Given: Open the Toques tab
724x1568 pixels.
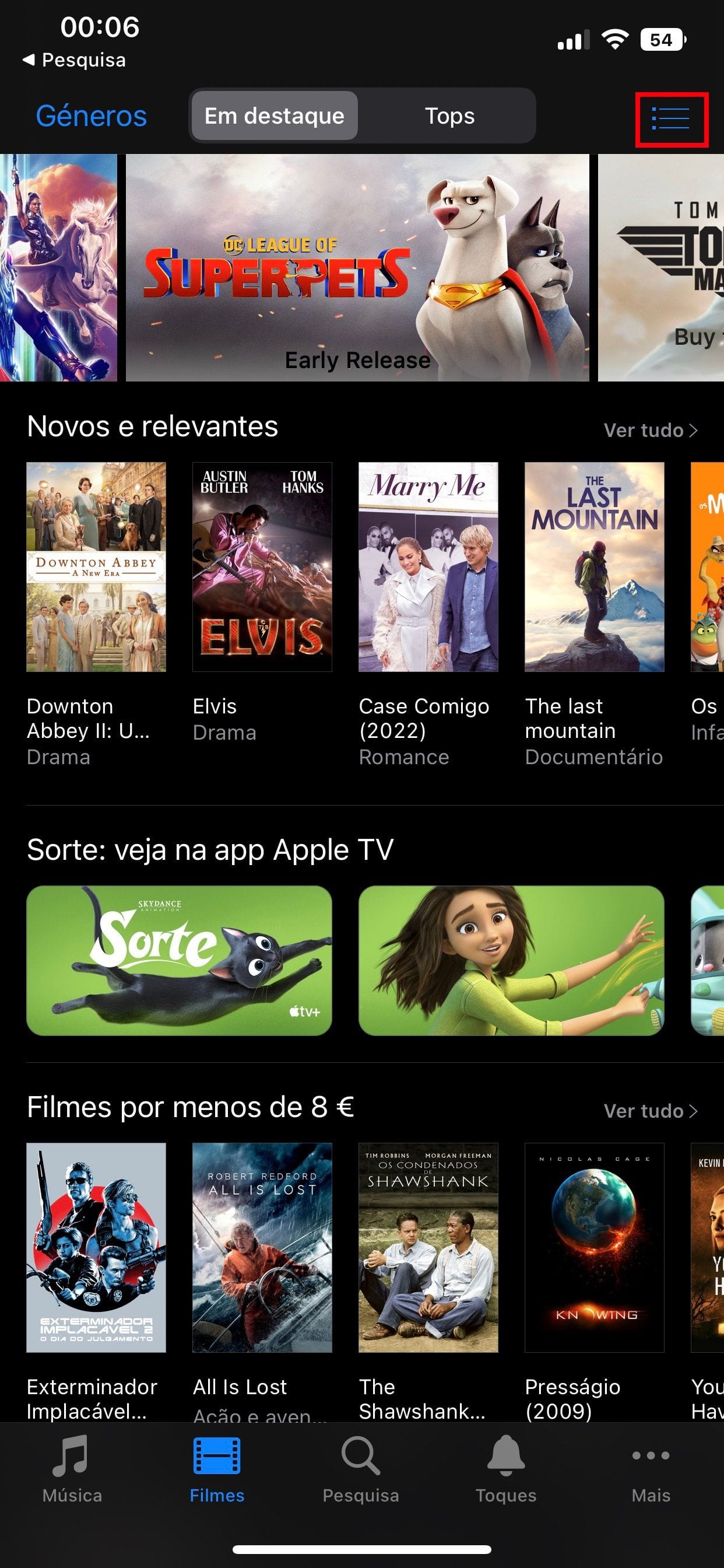Looking at the screenshot, I should pos(505,1468).
